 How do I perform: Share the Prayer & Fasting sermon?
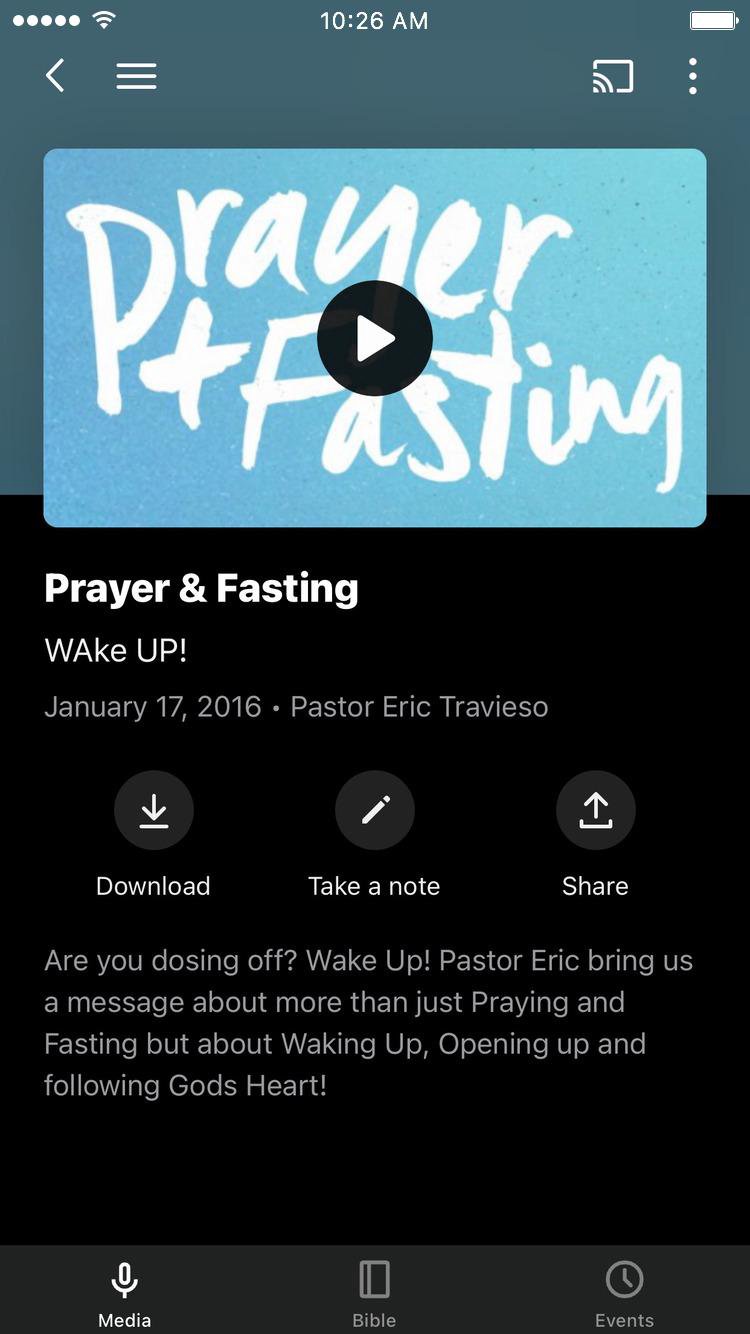pos(595,811)
